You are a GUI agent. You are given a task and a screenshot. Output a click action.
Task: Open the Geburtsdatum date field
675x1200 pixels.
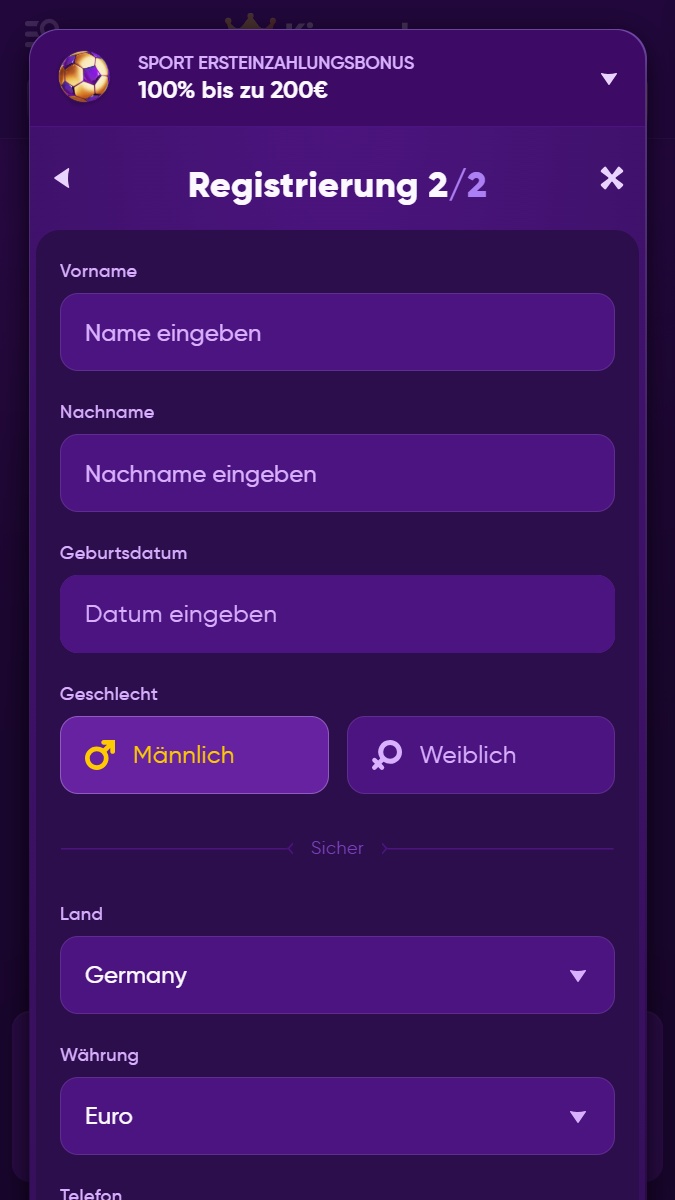click(337, 614)
